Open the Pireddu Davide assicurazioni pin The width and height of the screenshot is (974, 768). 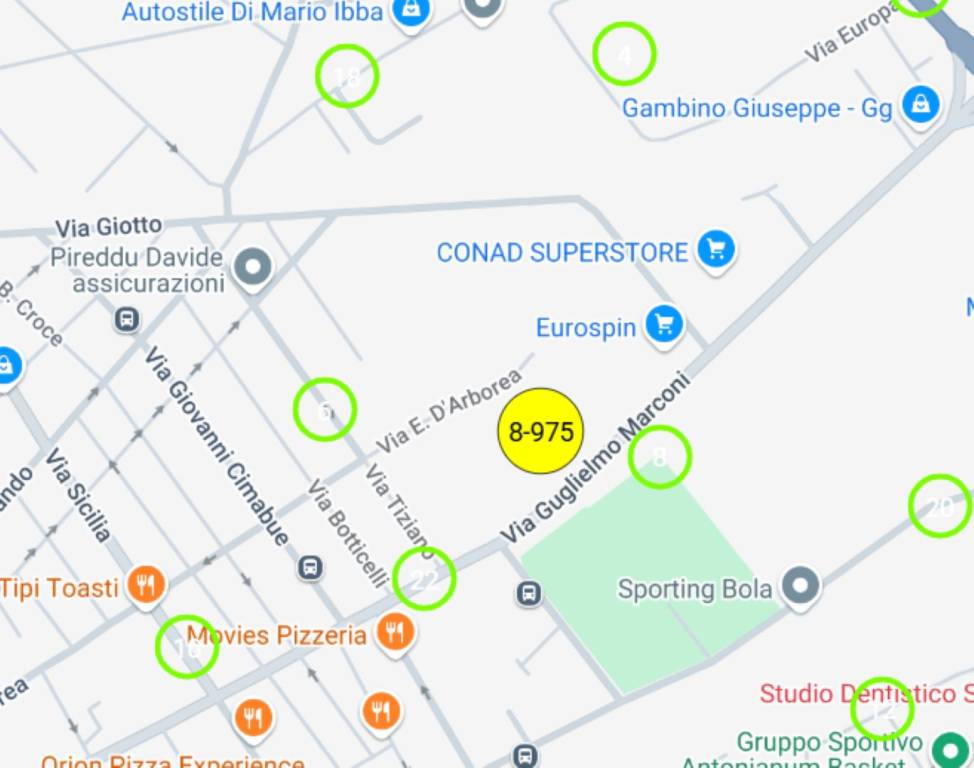[252, 267]
